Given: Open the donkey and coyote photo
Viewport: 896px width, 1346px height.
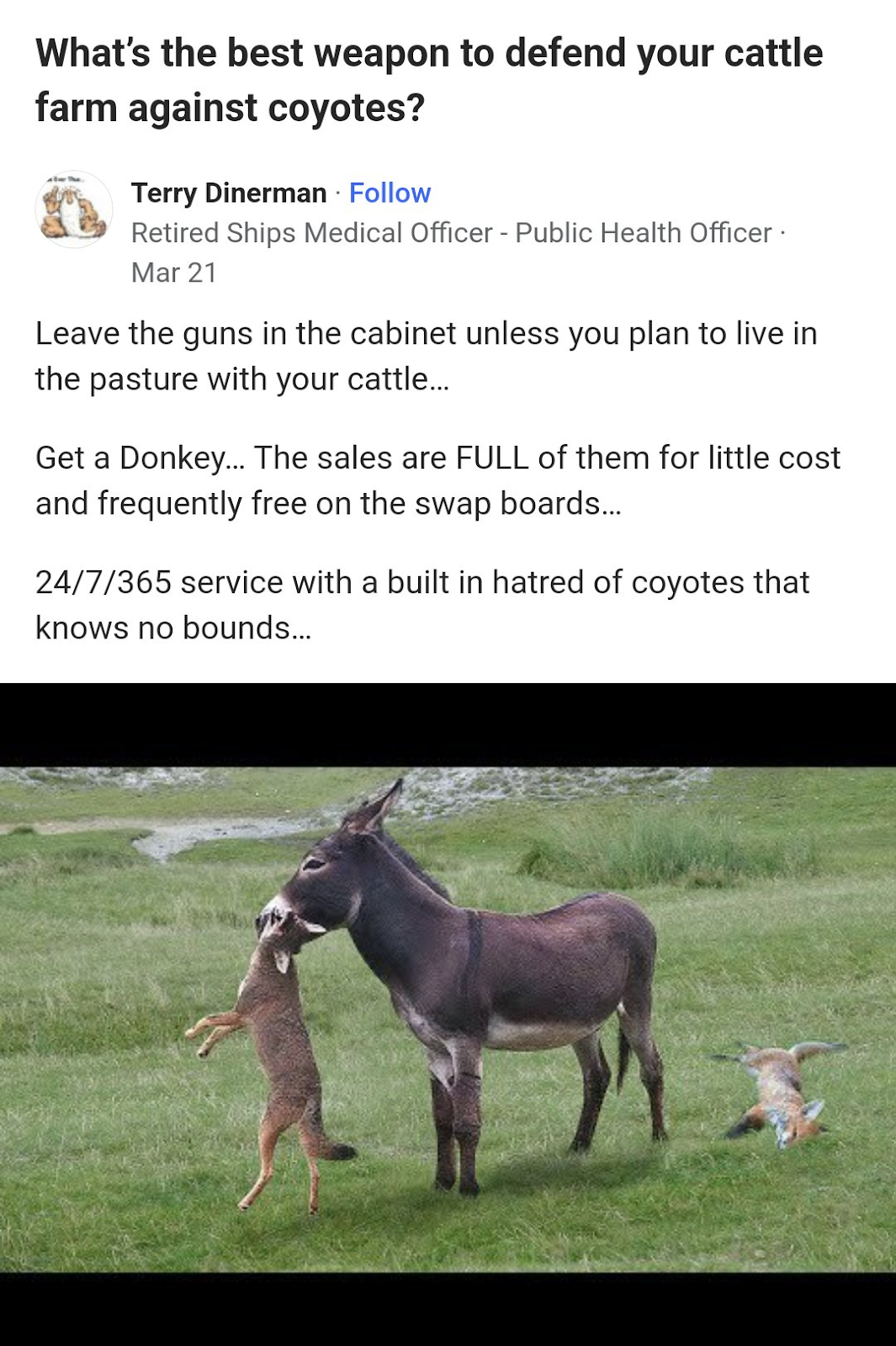Looking at the screenshot, I should [x=448, y=1018].
